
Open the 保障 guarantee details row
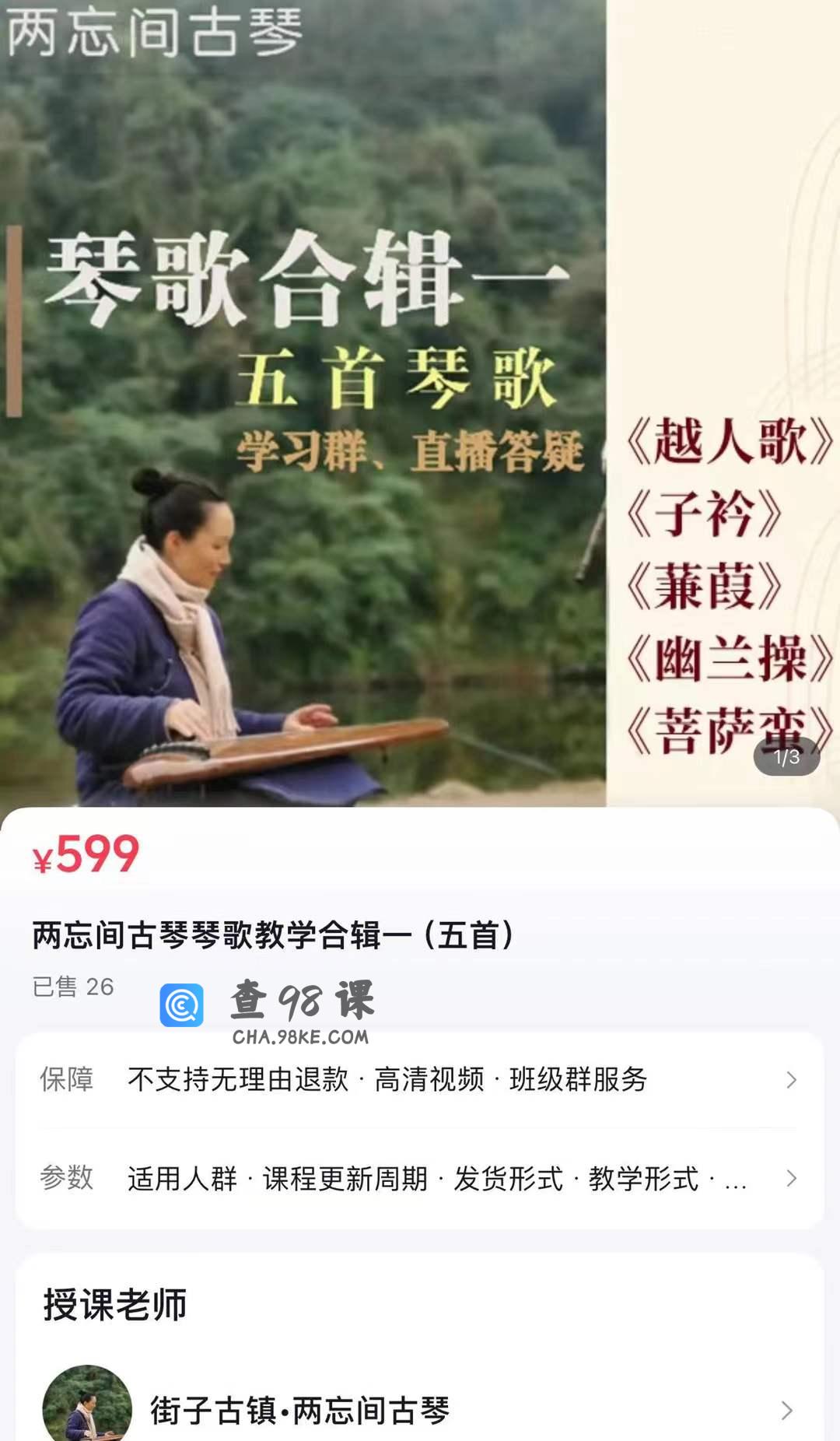point(420,1080)
